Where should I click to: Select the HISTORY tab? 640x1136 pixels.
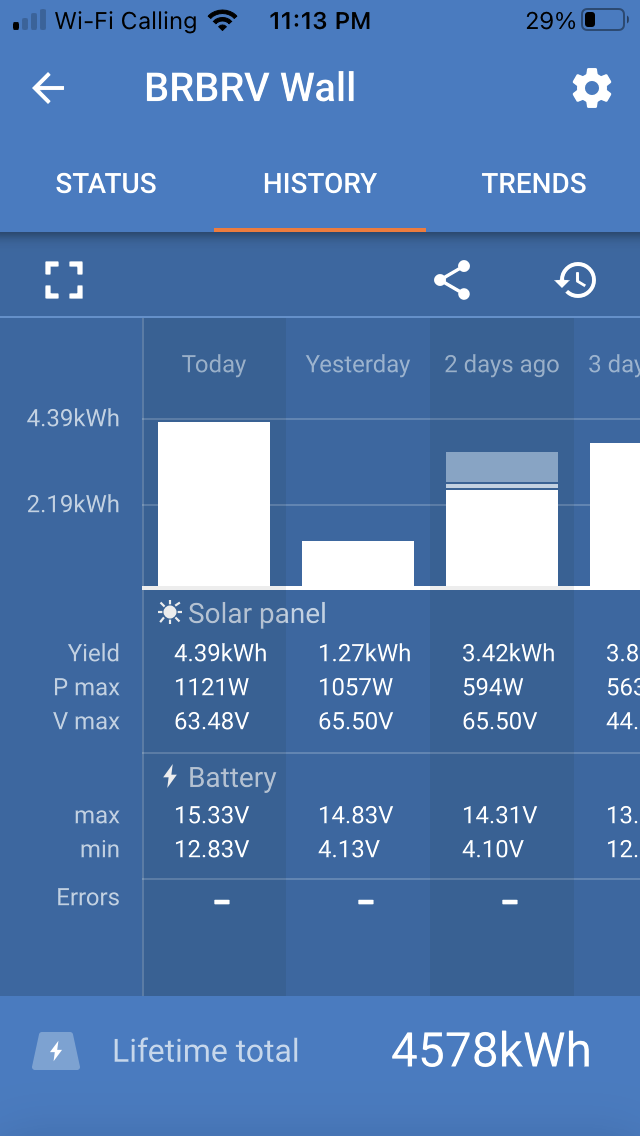(x=320, y=183)
